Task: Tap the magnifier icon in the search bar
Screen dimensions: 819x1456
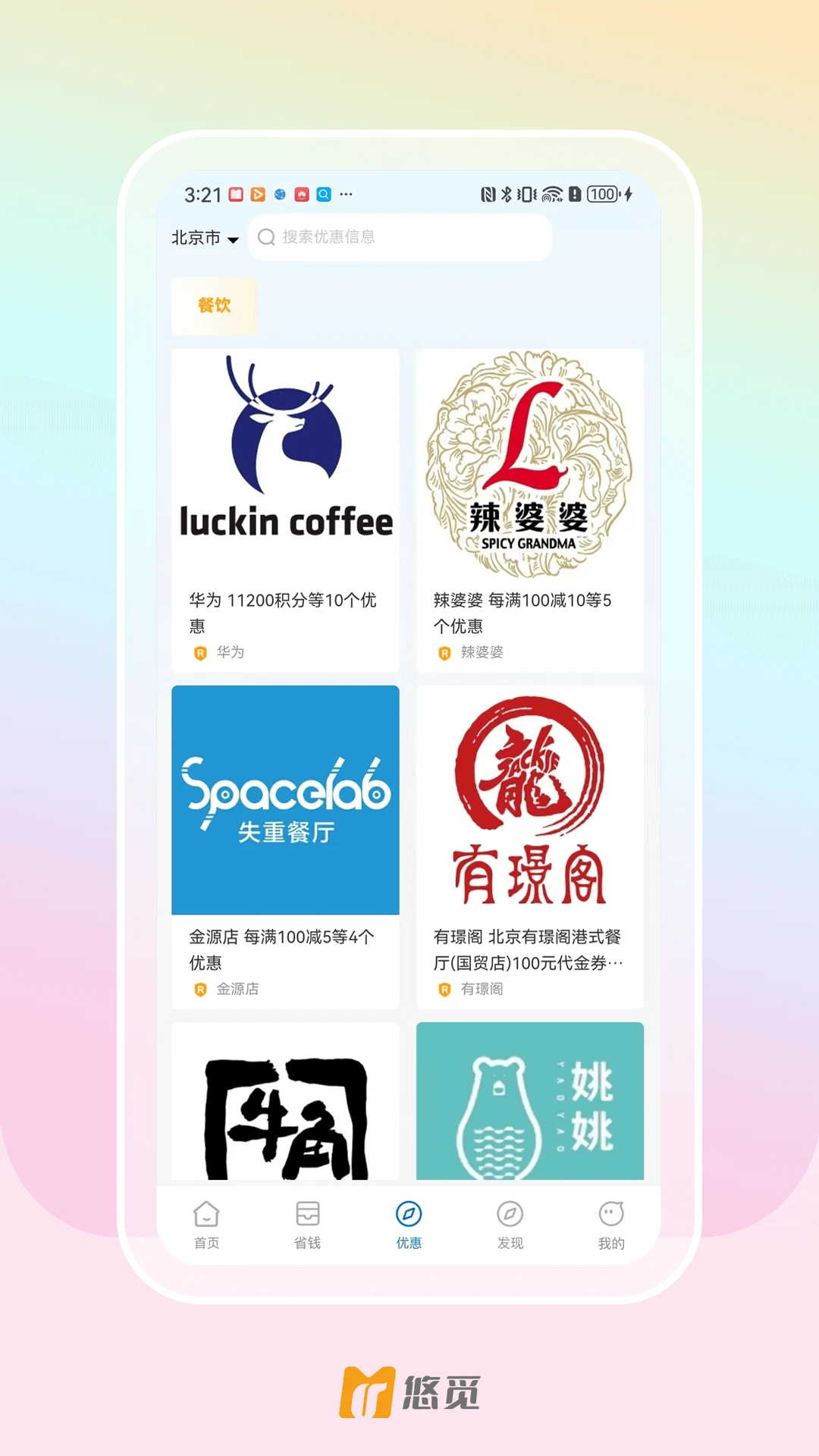Action: (266, 237)
